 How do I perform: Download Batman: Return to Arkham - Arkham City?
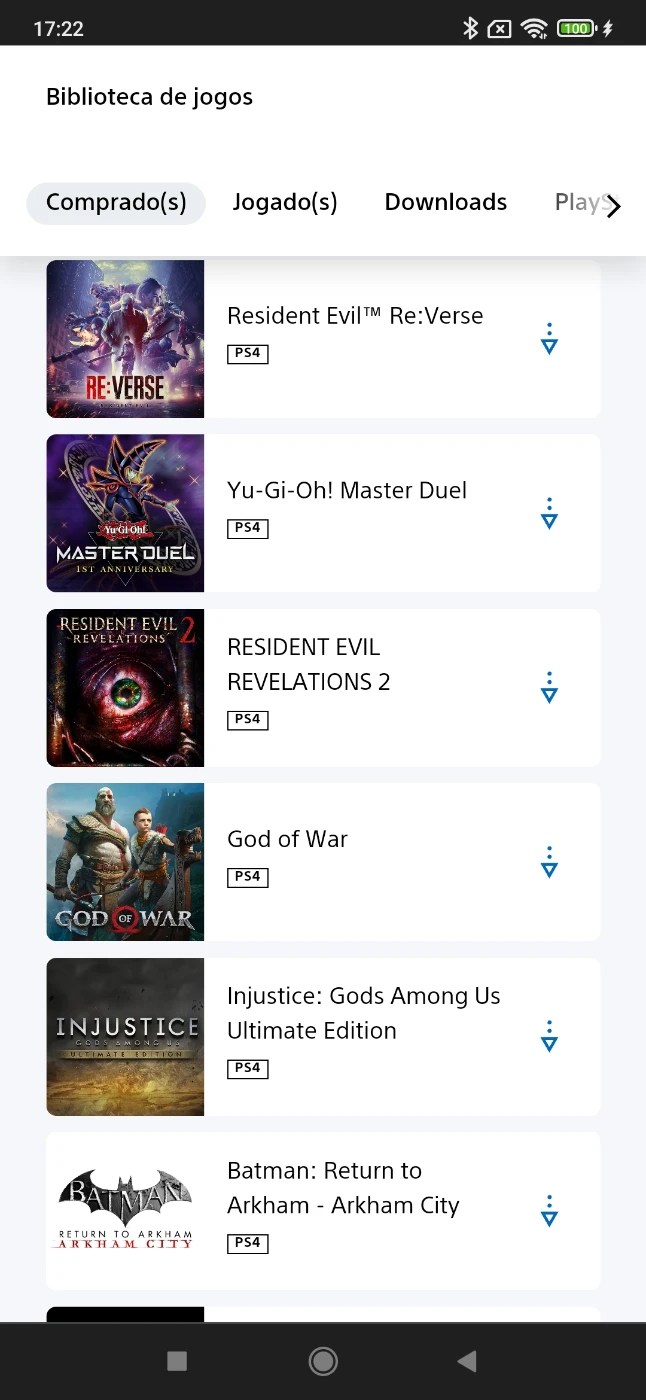(x=549, y=1211)
